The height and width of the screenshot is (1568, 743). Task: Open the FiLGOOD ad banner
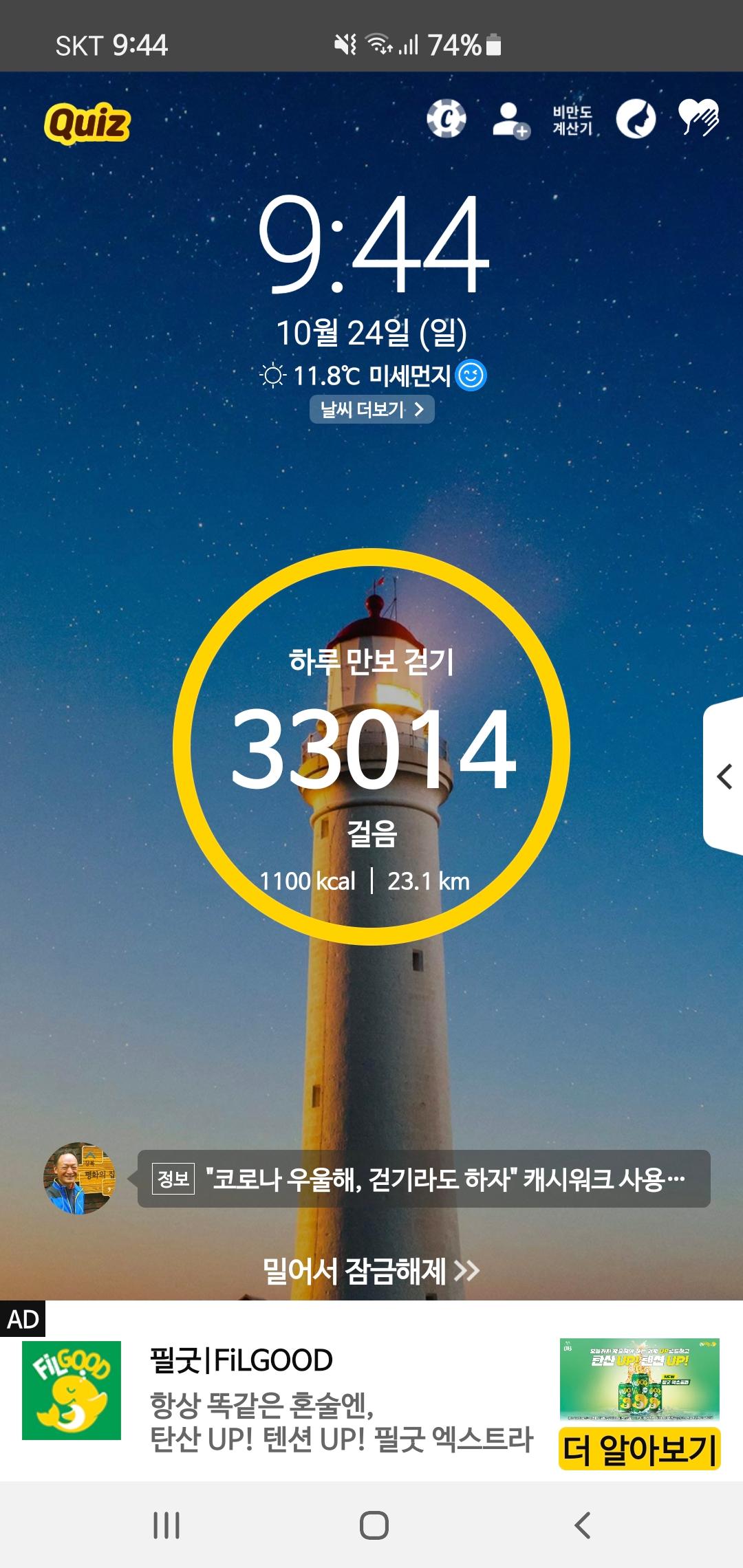[x=341, y=1399]
